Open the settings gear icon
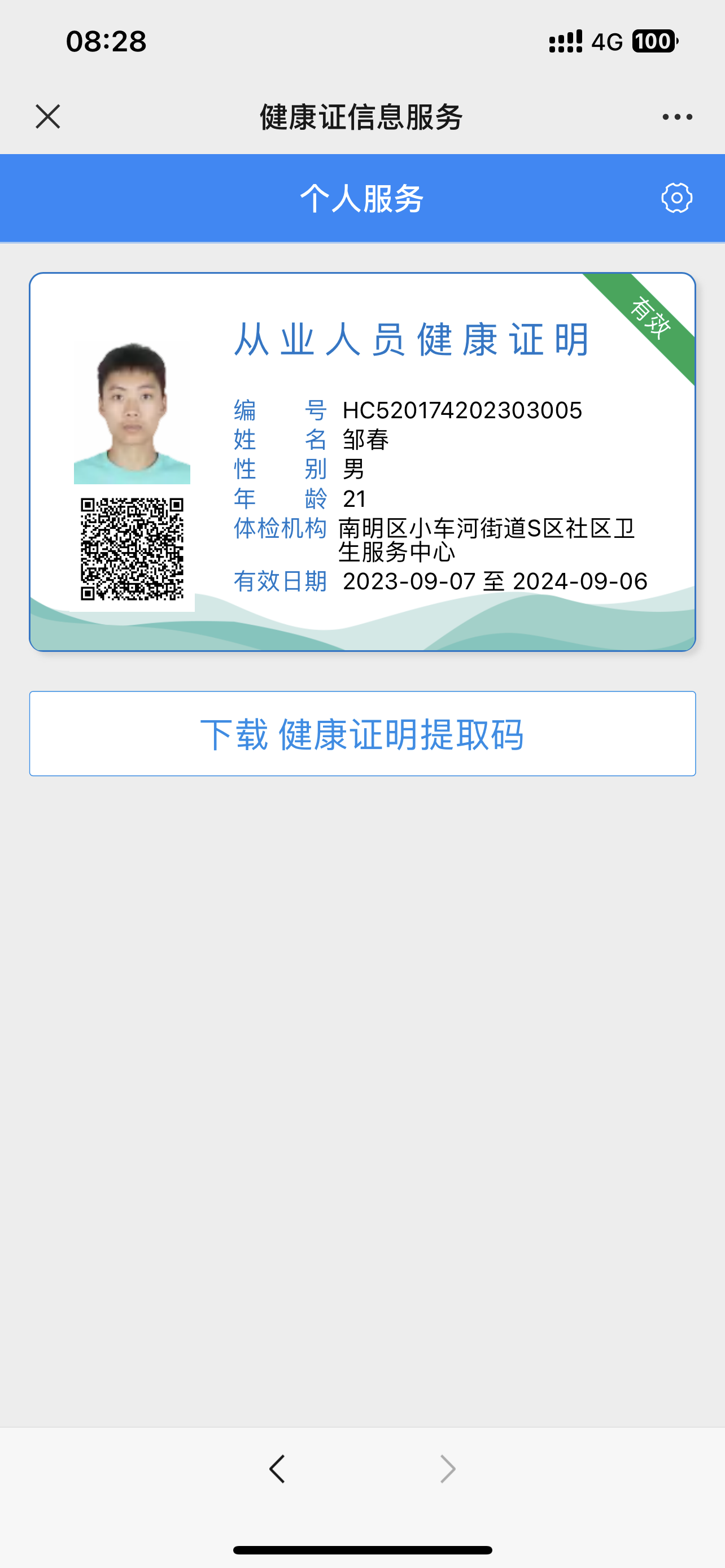The height and width of the screenshot is (1568, 725). point(676,198)
